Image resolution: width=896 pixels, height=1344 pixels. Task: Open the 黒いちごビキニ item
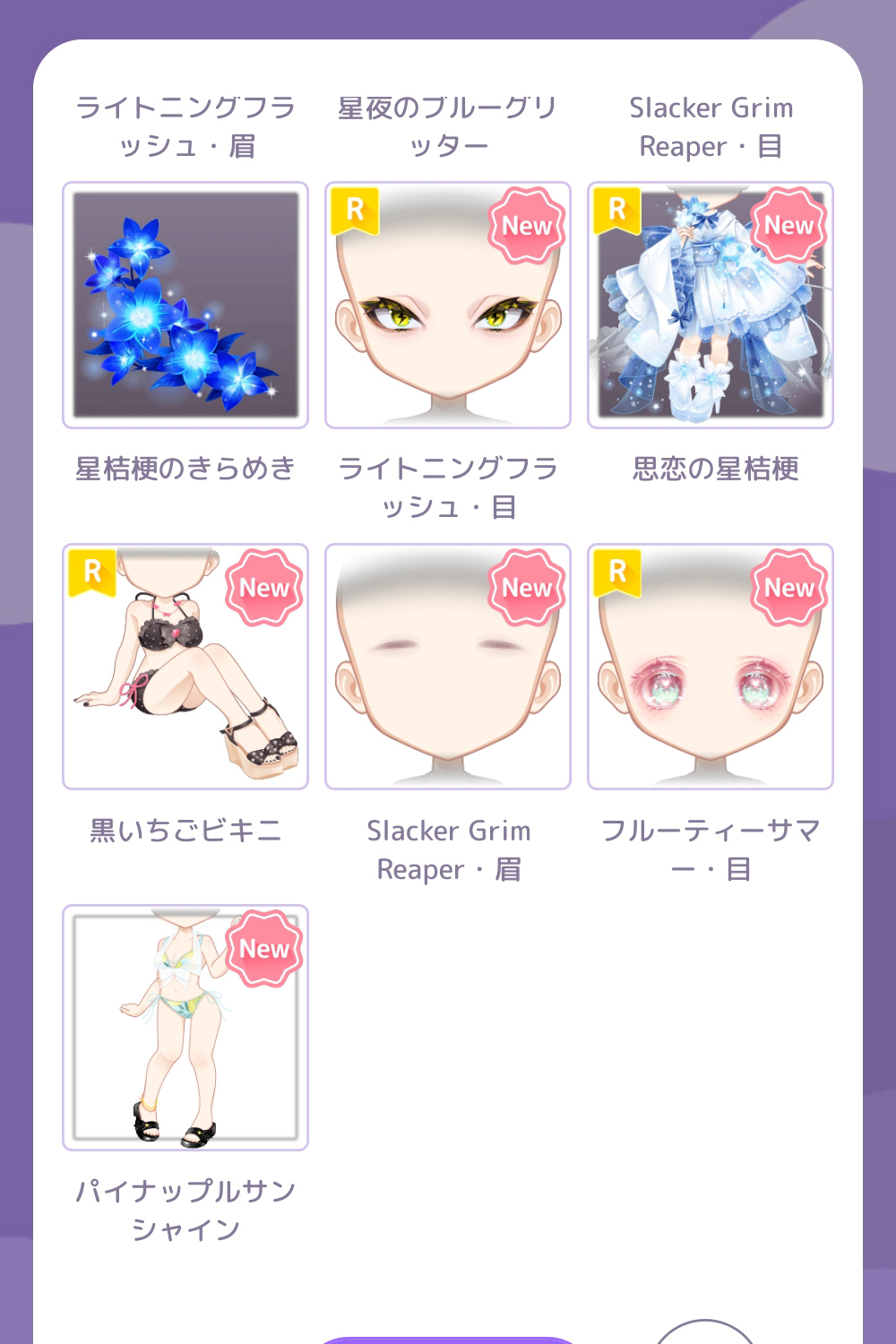185,667
